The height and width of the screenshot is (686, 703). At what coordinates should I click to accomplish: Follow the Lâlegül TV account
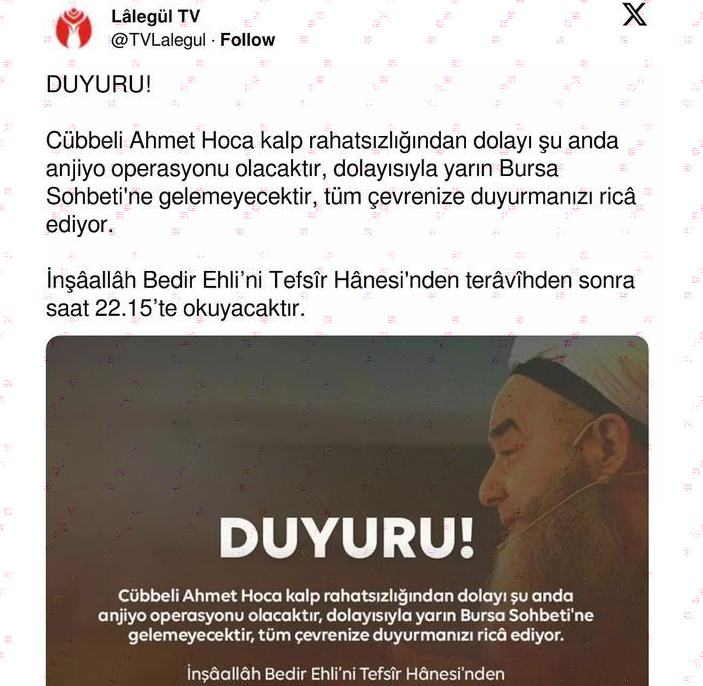247,40
